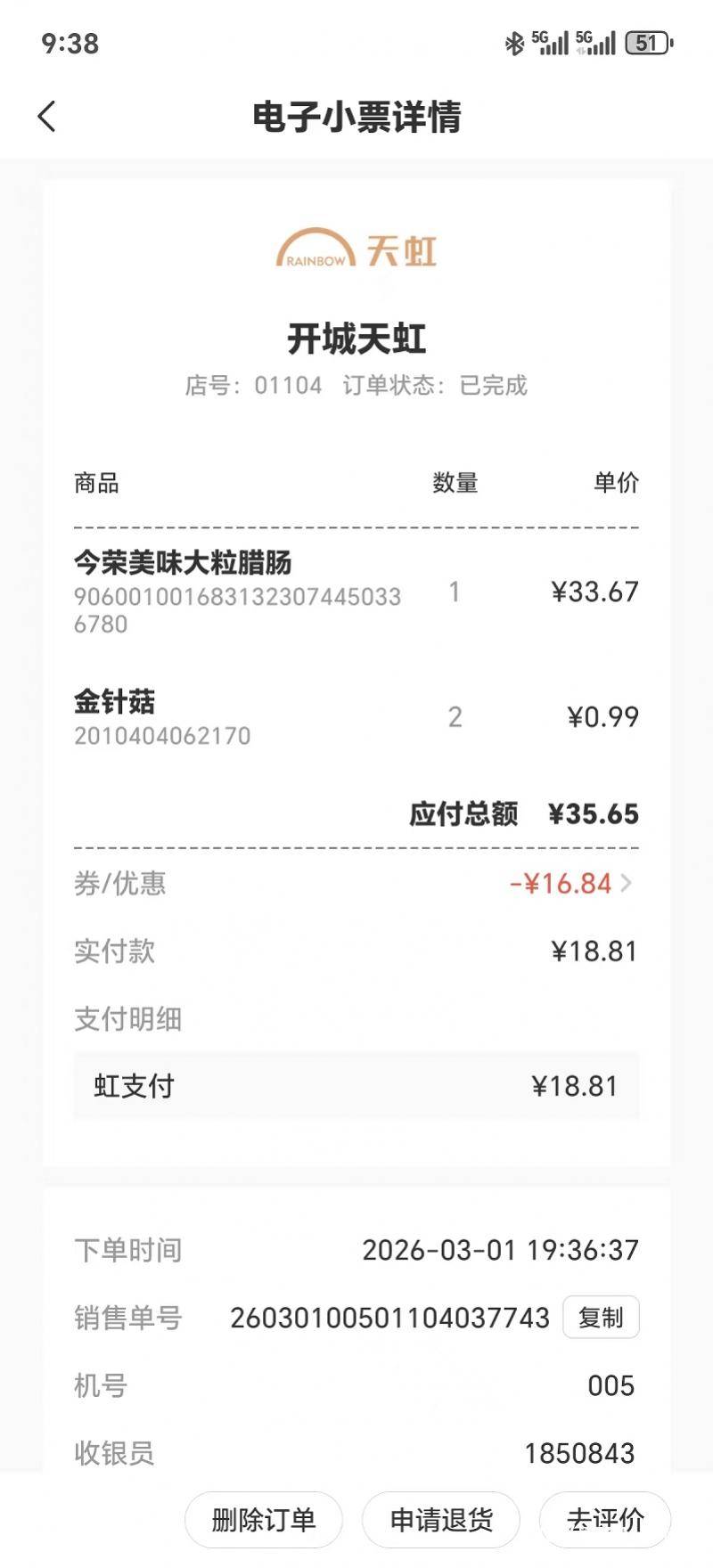Open 去评价 to rate the order
This screenshot has width=713, height=1568.
coord(605,1520)
